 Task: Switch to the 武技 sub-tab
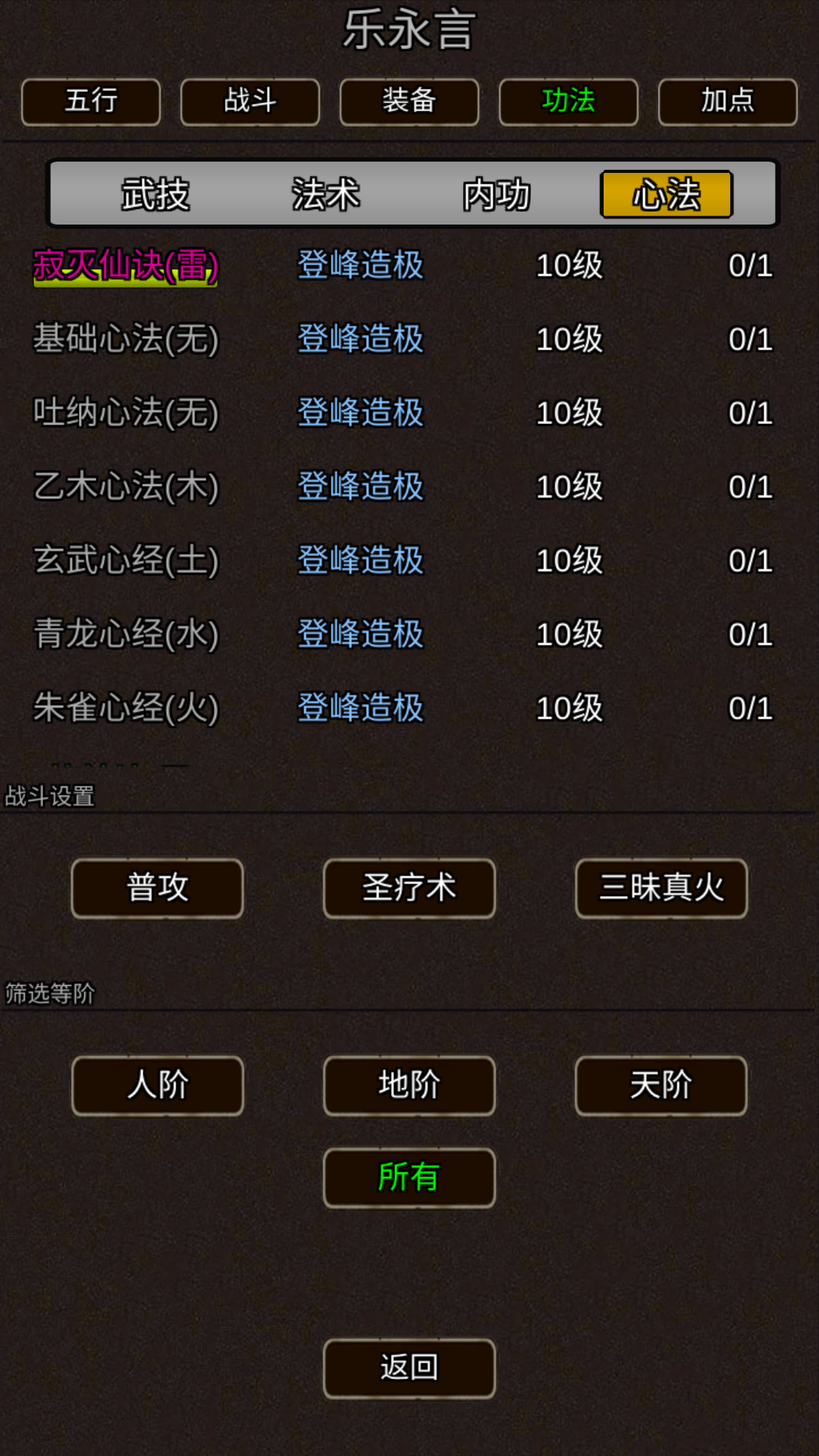(x=155, y=194)
